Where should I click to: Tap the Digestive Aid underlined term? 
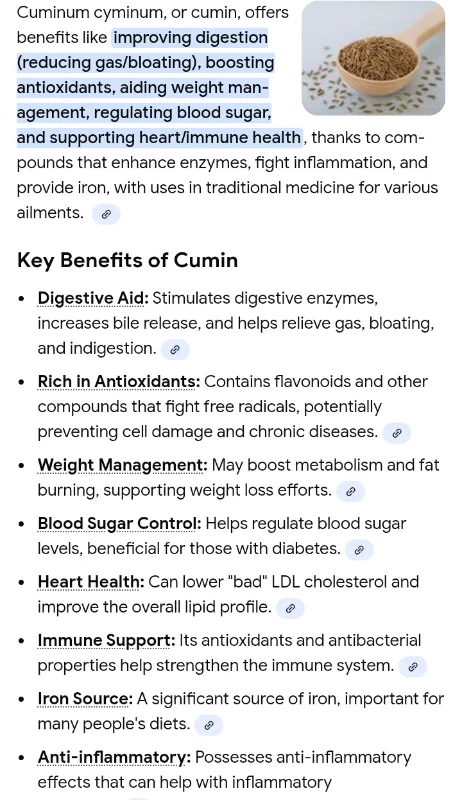pyautogui.click(x=93, y=298)
